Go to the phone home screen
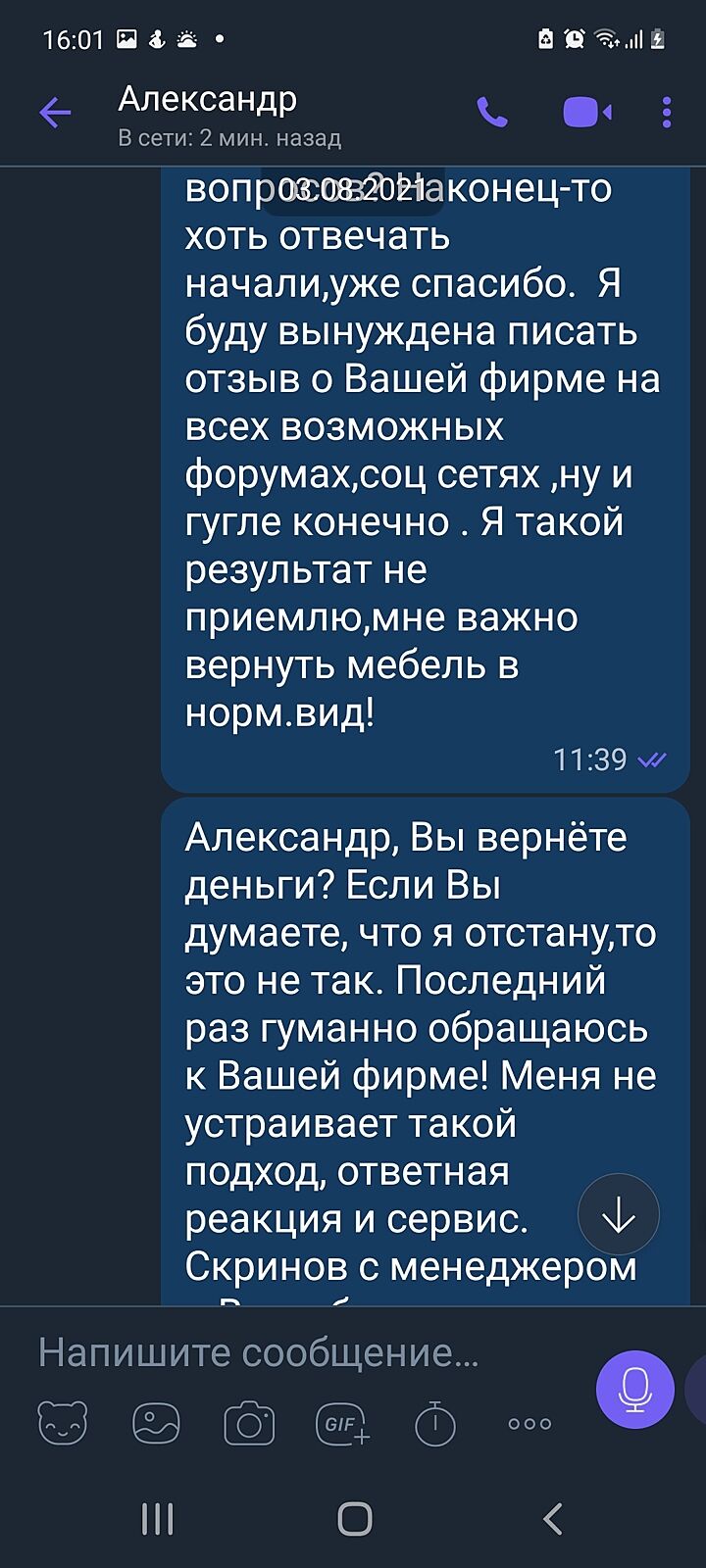Image resolution: width=706 pixels, height=1568 pixels. 354,1519
